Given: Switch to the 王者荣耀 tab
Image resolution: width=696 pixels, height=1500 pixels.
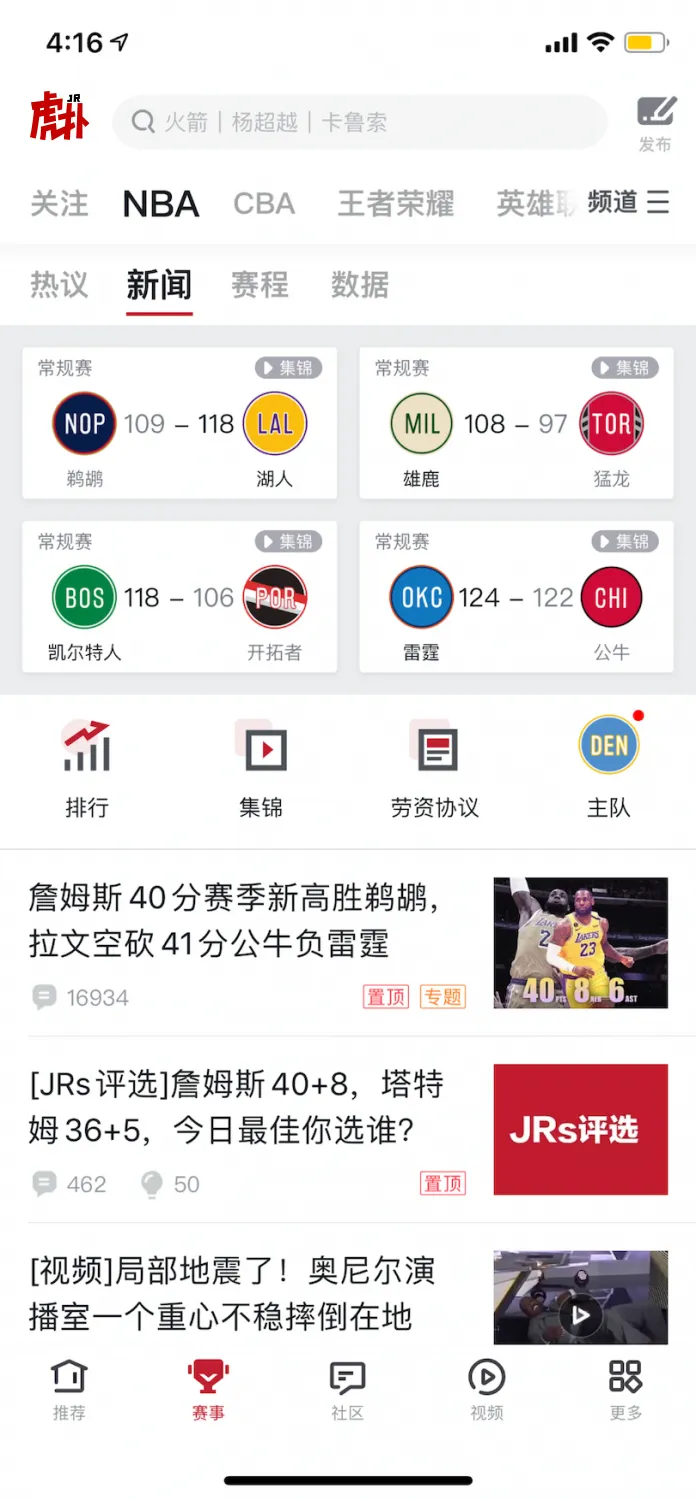Looking at the screenshot, I should (396, 203).
